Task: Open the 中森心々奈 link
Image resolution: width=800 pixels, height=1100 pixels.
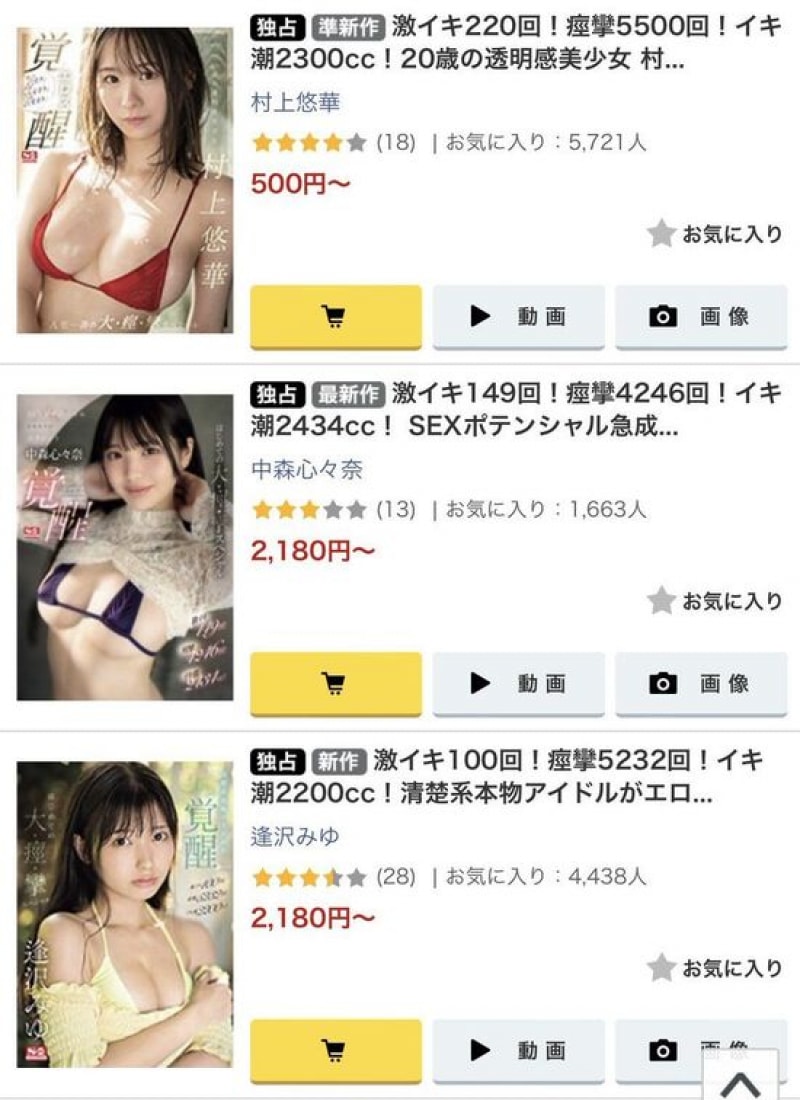Action: point(306,470)
